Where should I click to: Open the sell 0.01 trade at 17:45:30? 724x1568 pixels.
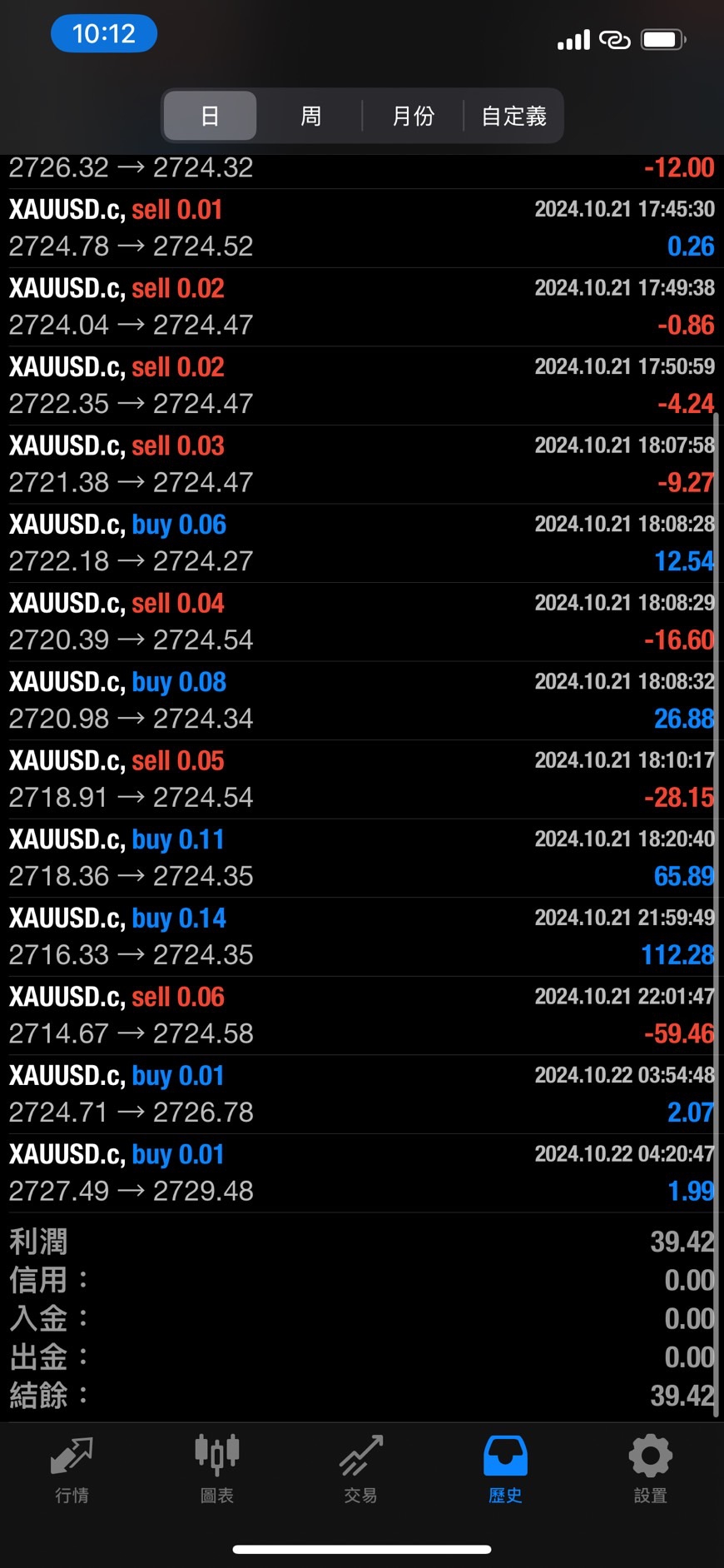pos(361,228)
